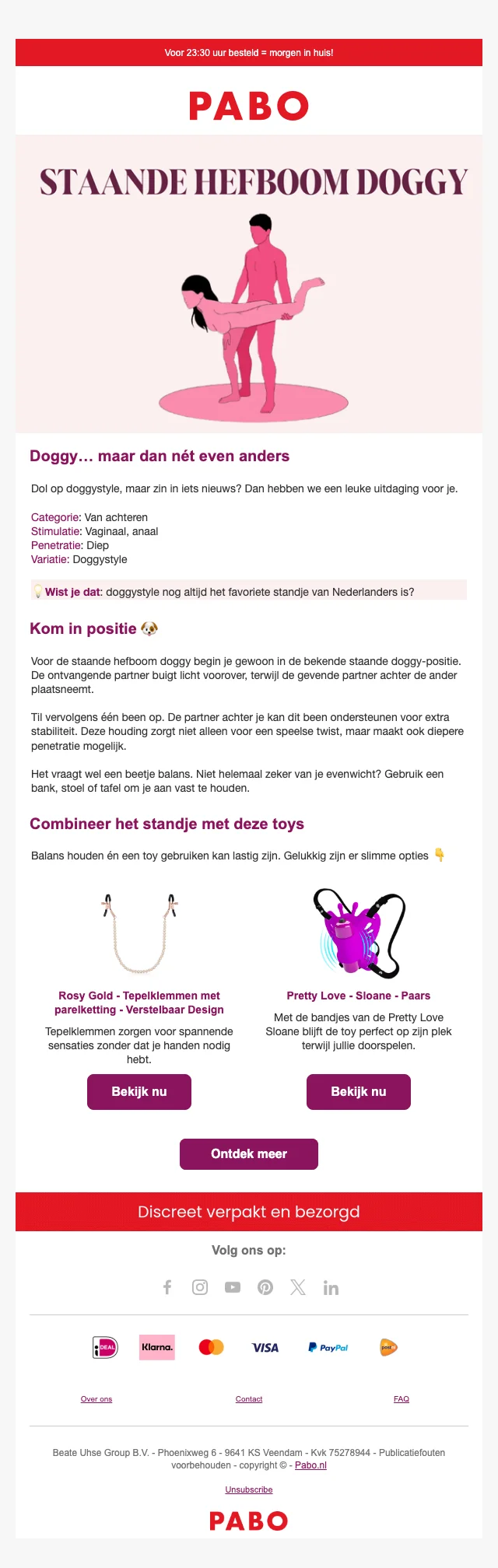The height and width of the screenshot is (1568, 498).
Task: Open the Contact link
Action: [x=249, y=1398]
